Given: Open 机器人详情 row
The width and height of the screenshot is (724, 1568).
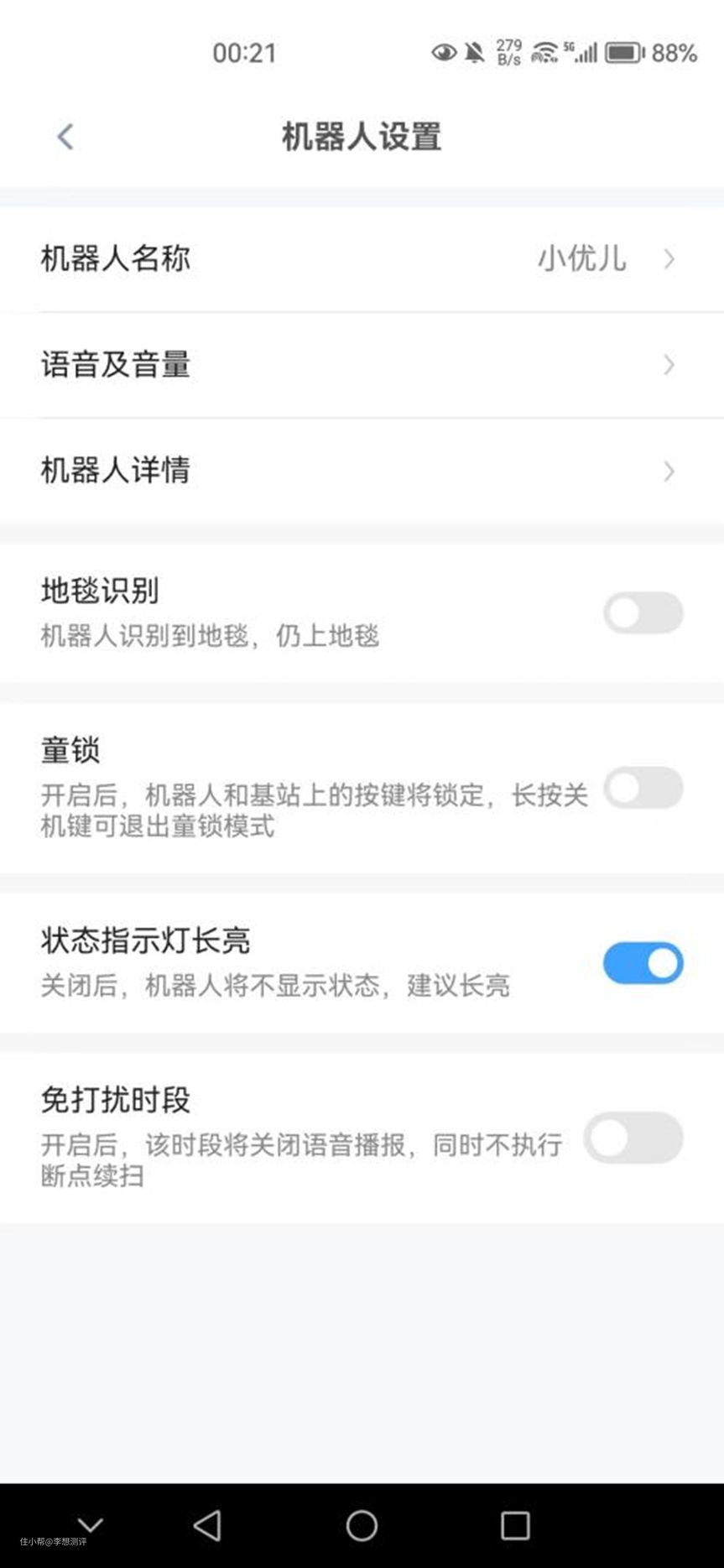Looking at the screenshot, I should [x=361, y=471].
